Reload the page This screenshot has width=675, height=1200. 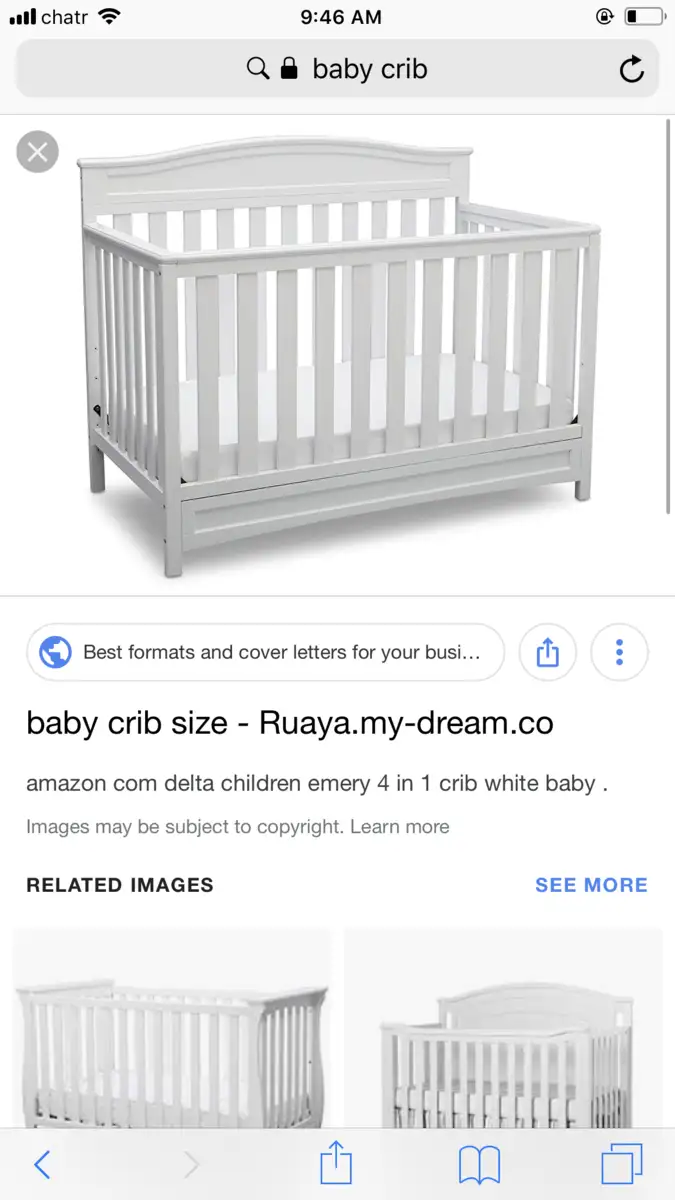632,69
